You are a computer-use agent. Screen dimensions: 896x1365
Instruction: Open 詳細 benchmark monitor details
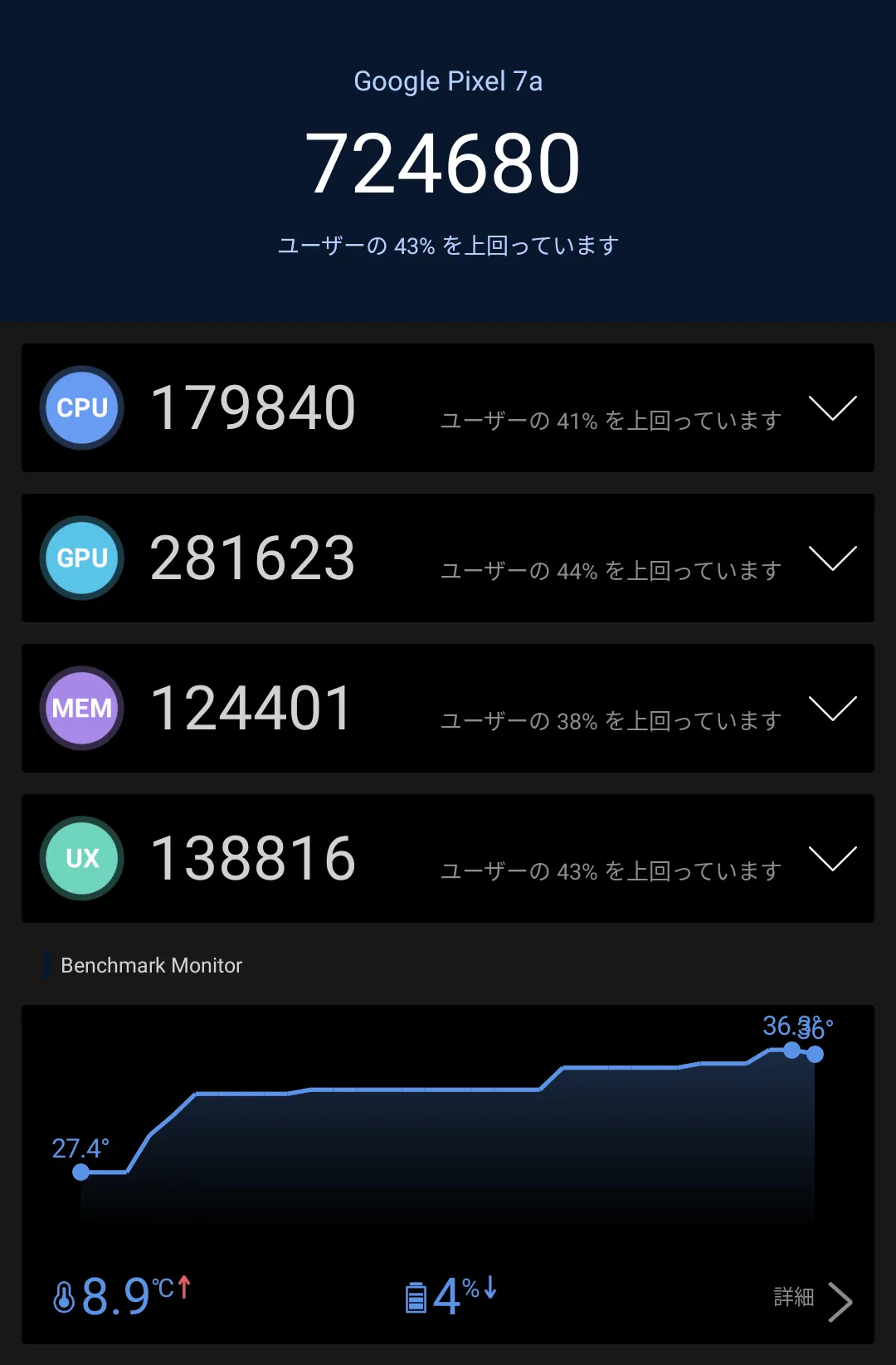point(813,1299)
